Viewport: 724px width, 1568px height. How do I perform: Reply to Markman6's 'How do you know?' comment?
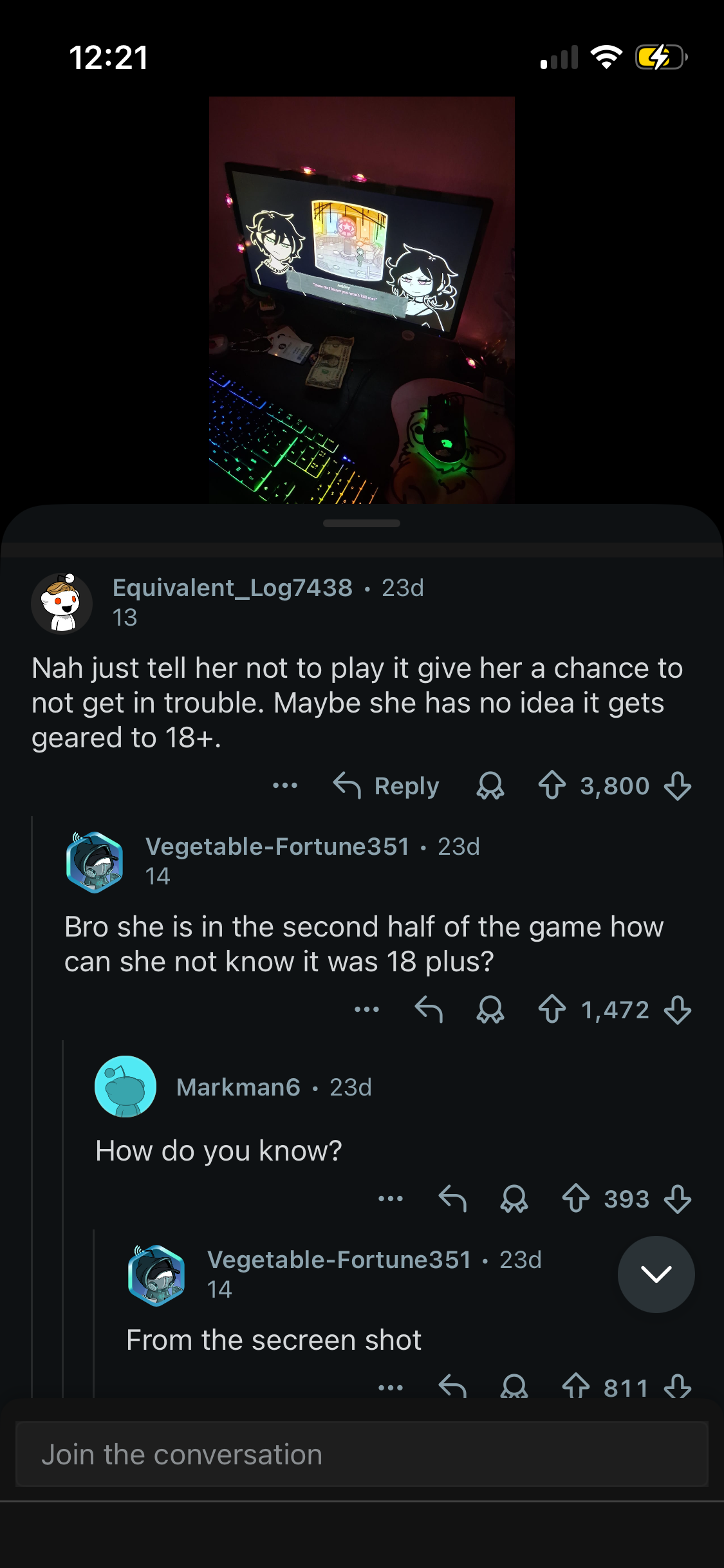[452, 1199]
